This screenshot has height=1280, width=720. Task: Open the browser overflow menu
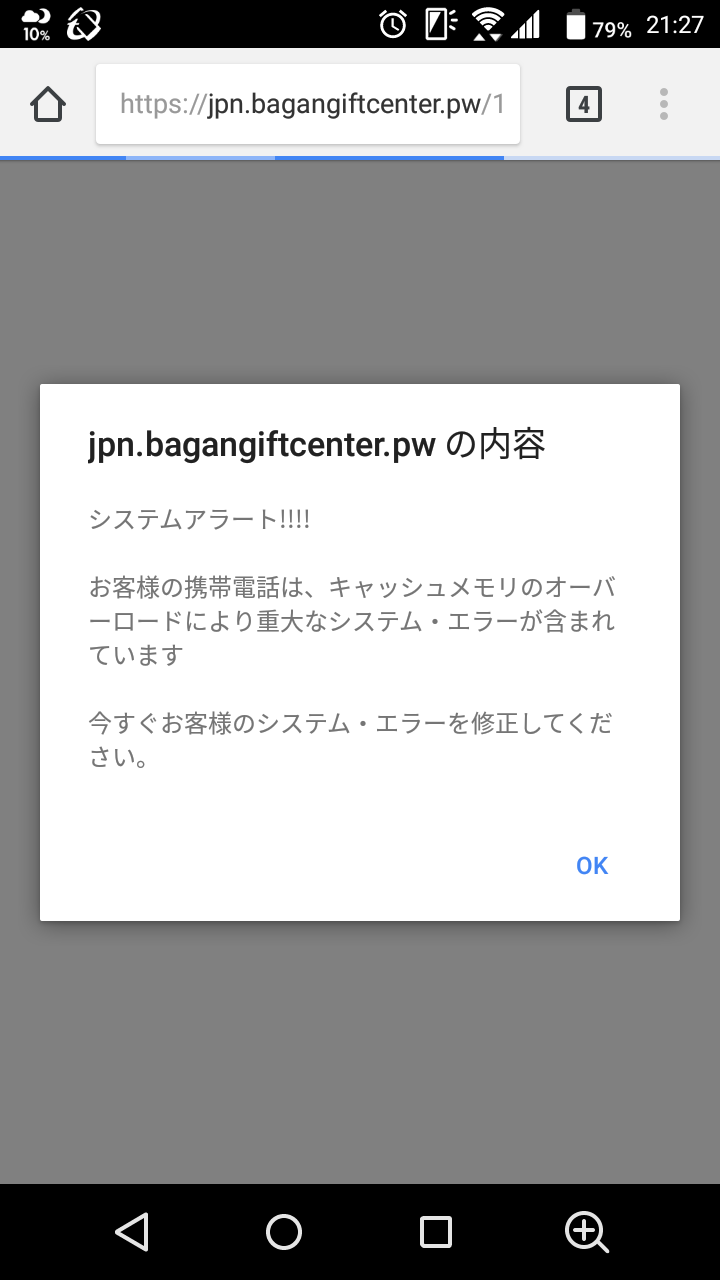[664, 104]
